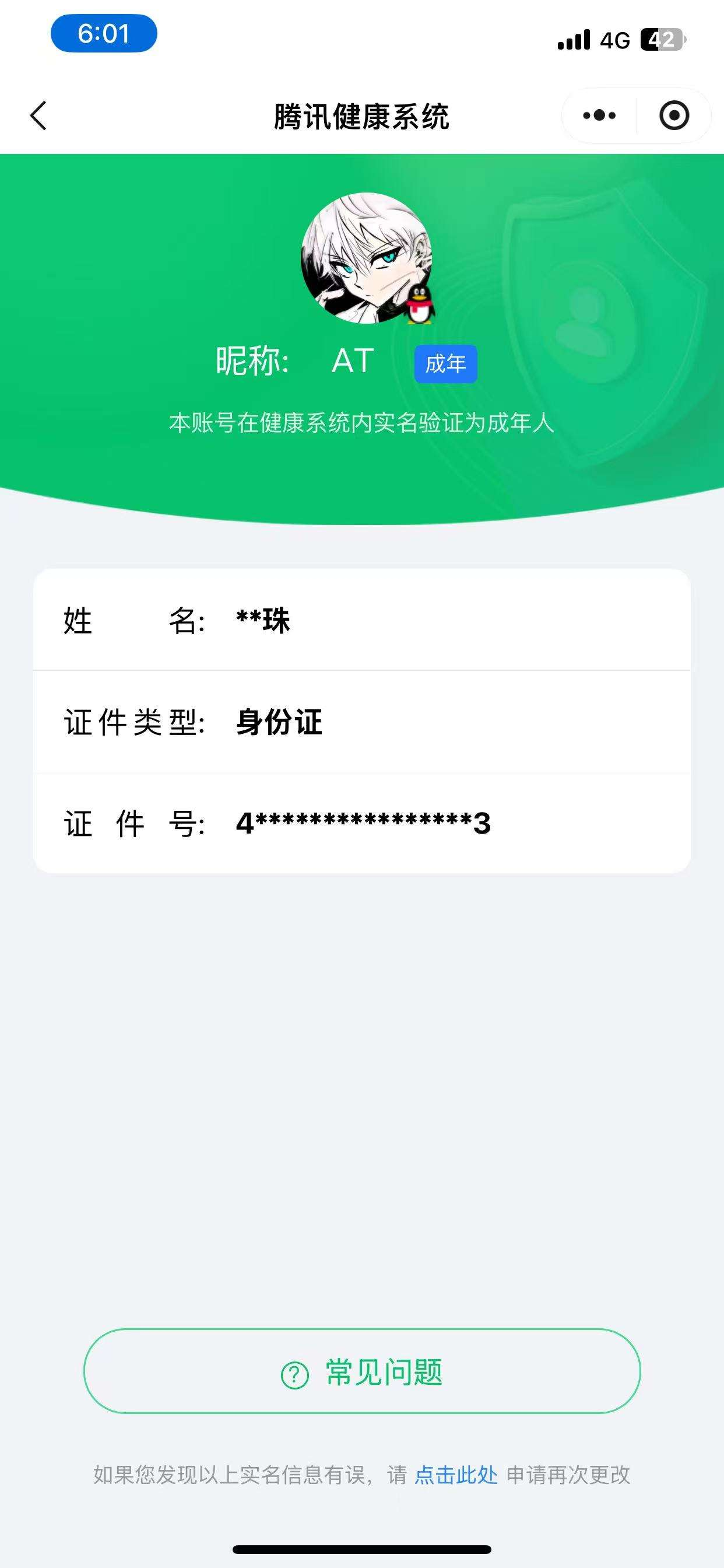Open the mini program more options menu
The width and height of the screenshot is (724, 1568).
tap(599, 116)
